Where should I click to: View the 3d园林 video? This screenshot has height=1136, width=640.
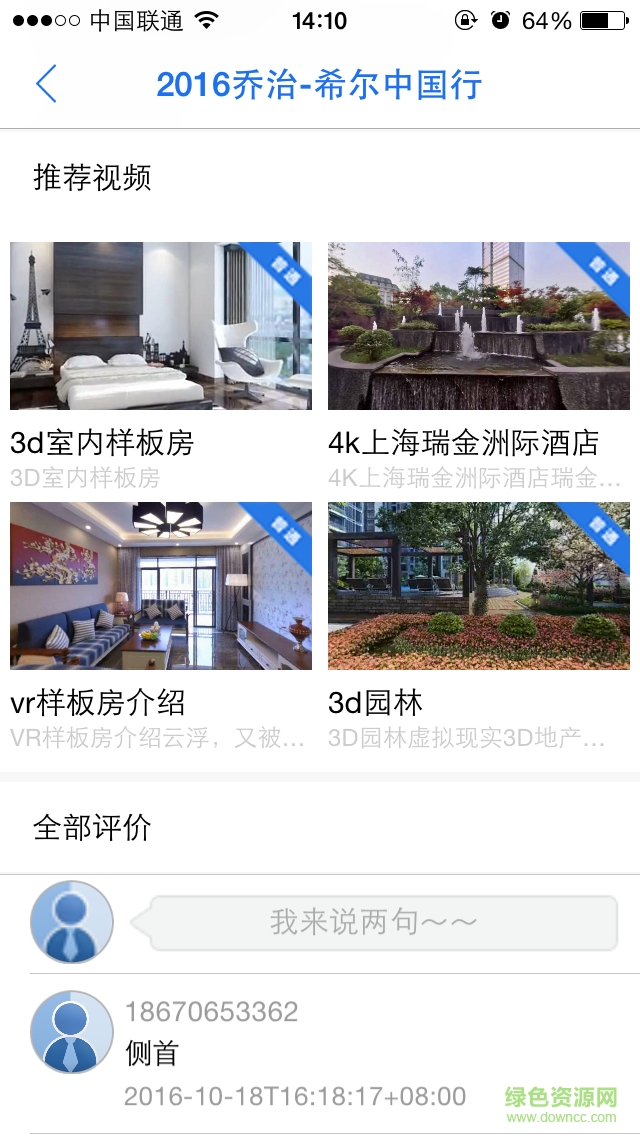pyautogui.click(x=479, y=586)
